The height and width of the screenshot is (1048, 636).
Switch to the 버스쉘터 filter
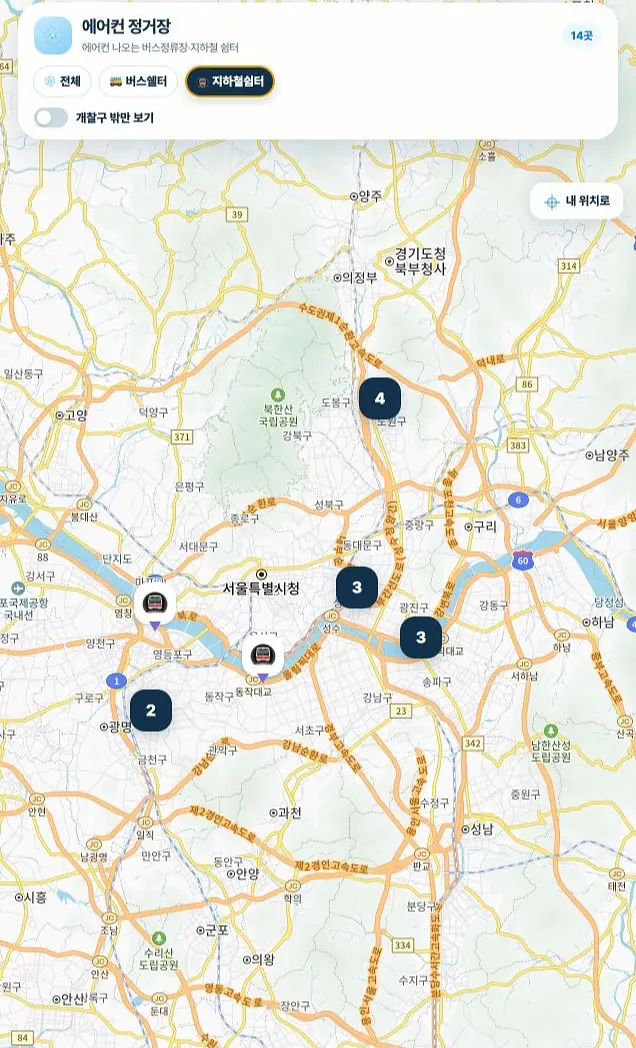point(138,82)
